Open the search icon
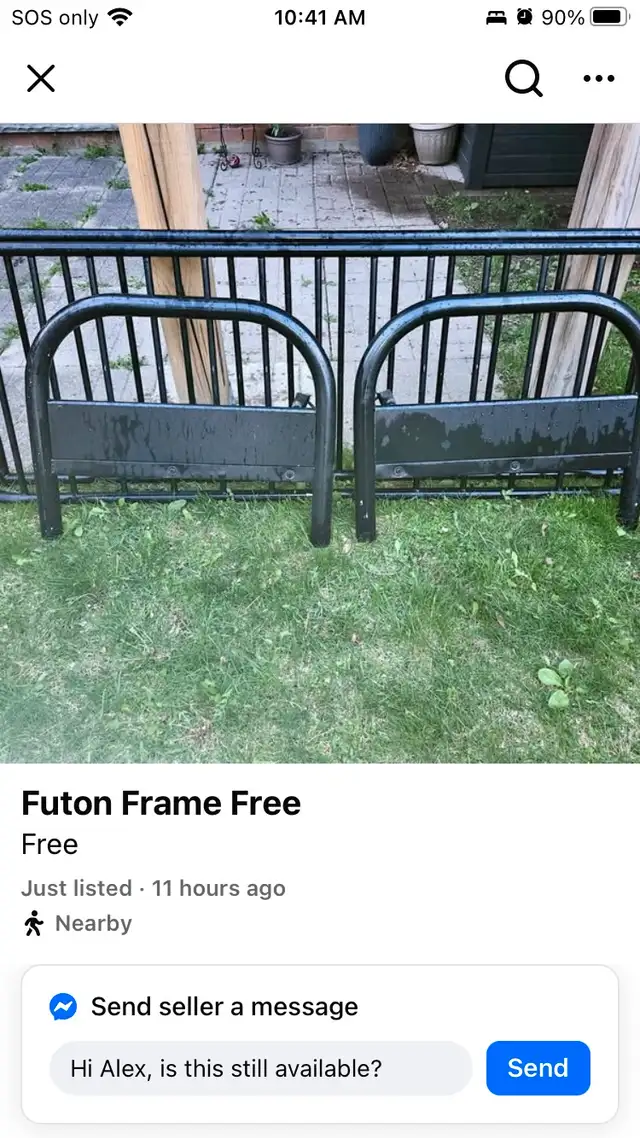Screen dimensions: 640x1138 pos(524,78)
